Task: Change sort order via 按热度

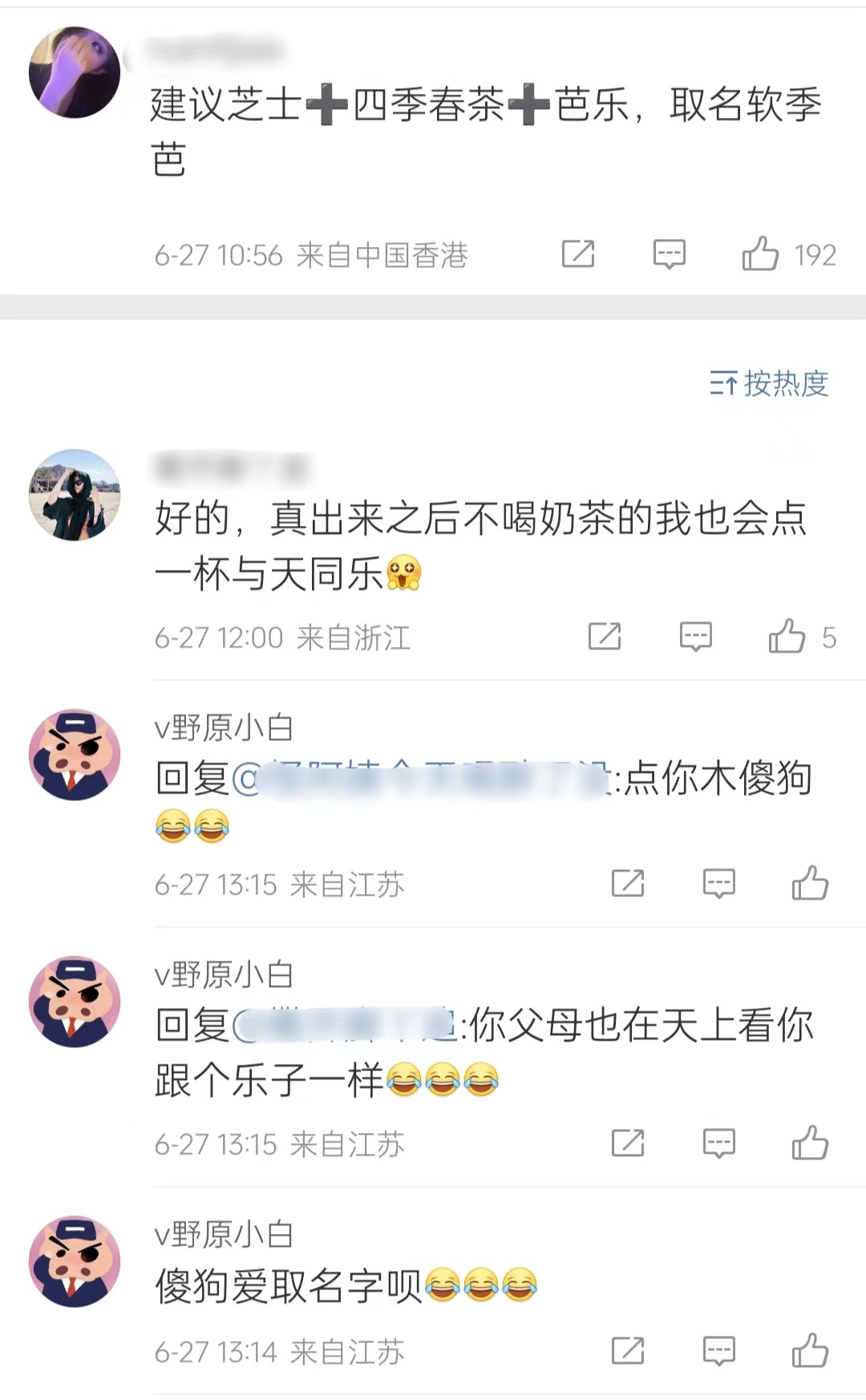Action: [768, 384]
